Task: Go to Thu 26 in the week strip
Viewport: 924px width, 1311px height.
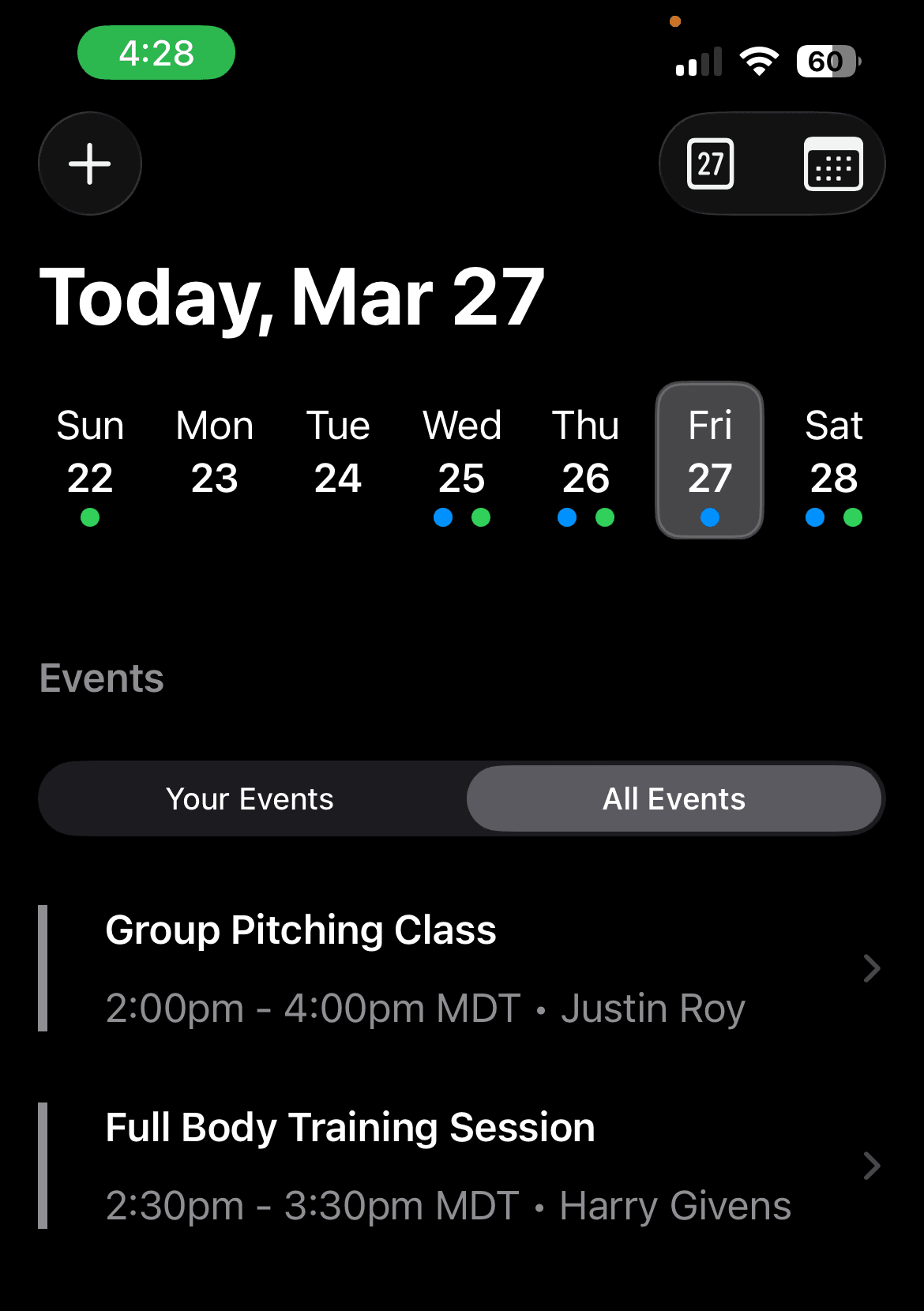Action: (586, 460)
